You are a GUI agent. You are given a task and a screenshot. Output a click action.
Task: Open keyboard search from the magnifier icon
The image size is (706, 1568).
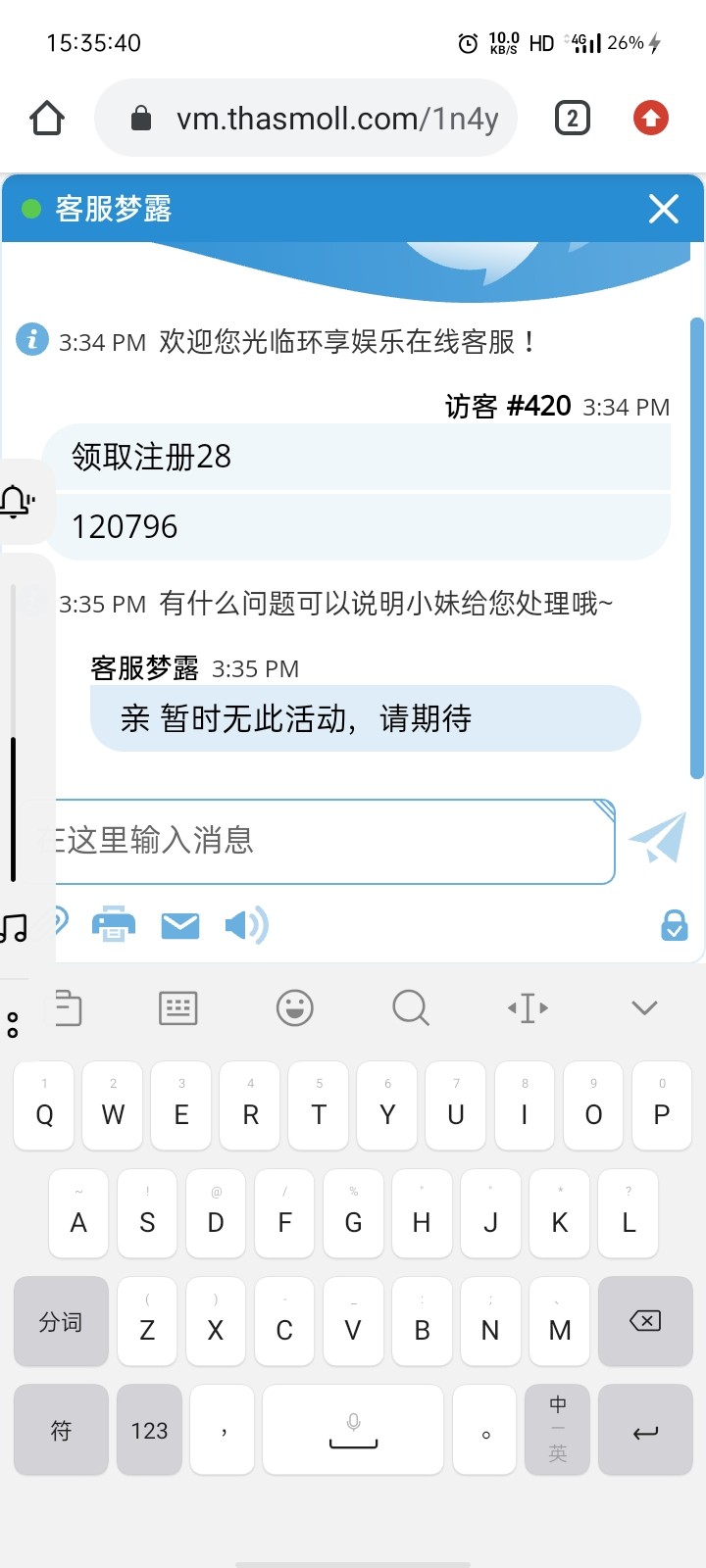(x=411, y=1007)
